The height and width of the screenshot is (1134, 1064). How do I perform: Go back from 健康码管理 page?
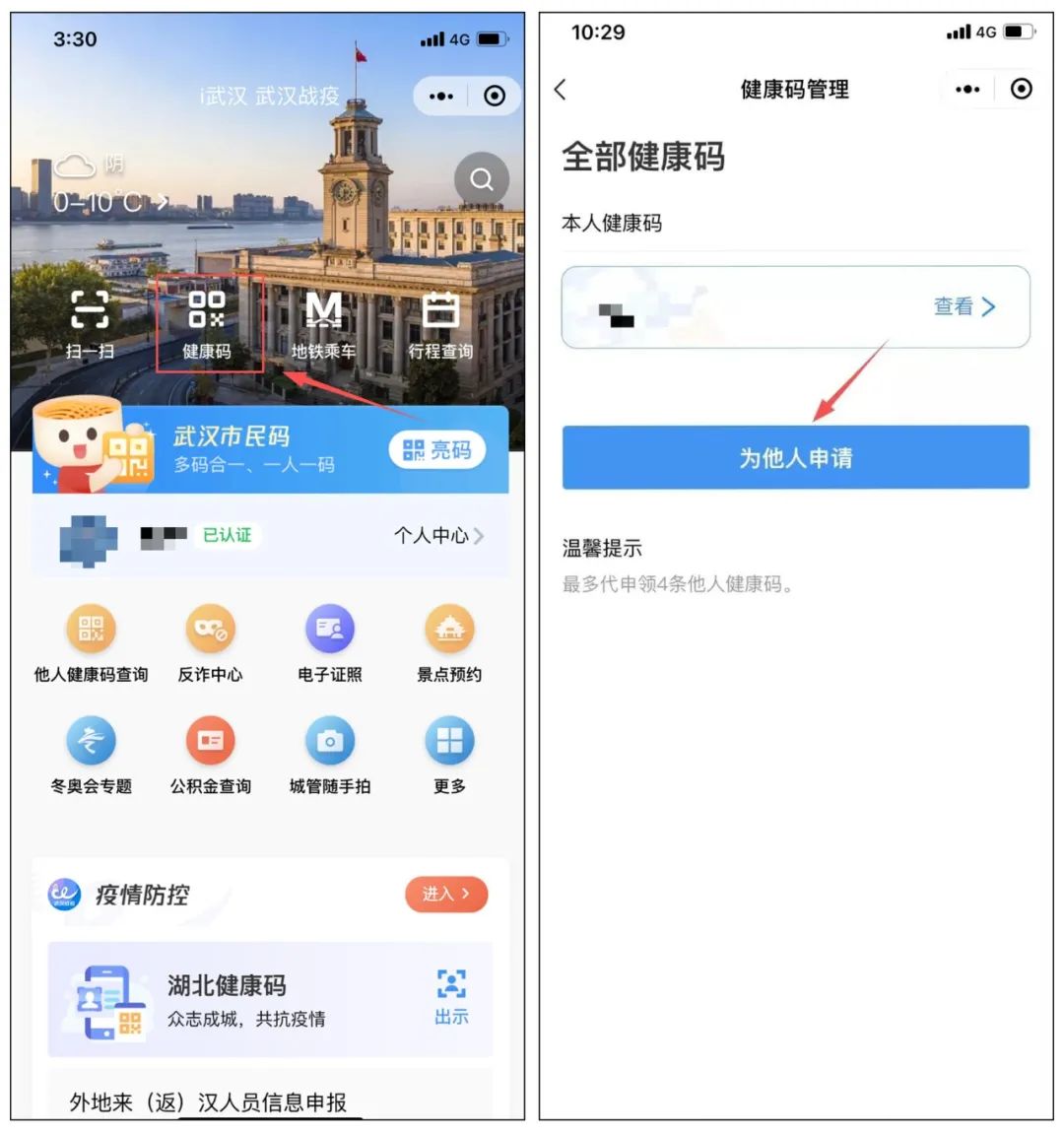click(x=561, y=90)
